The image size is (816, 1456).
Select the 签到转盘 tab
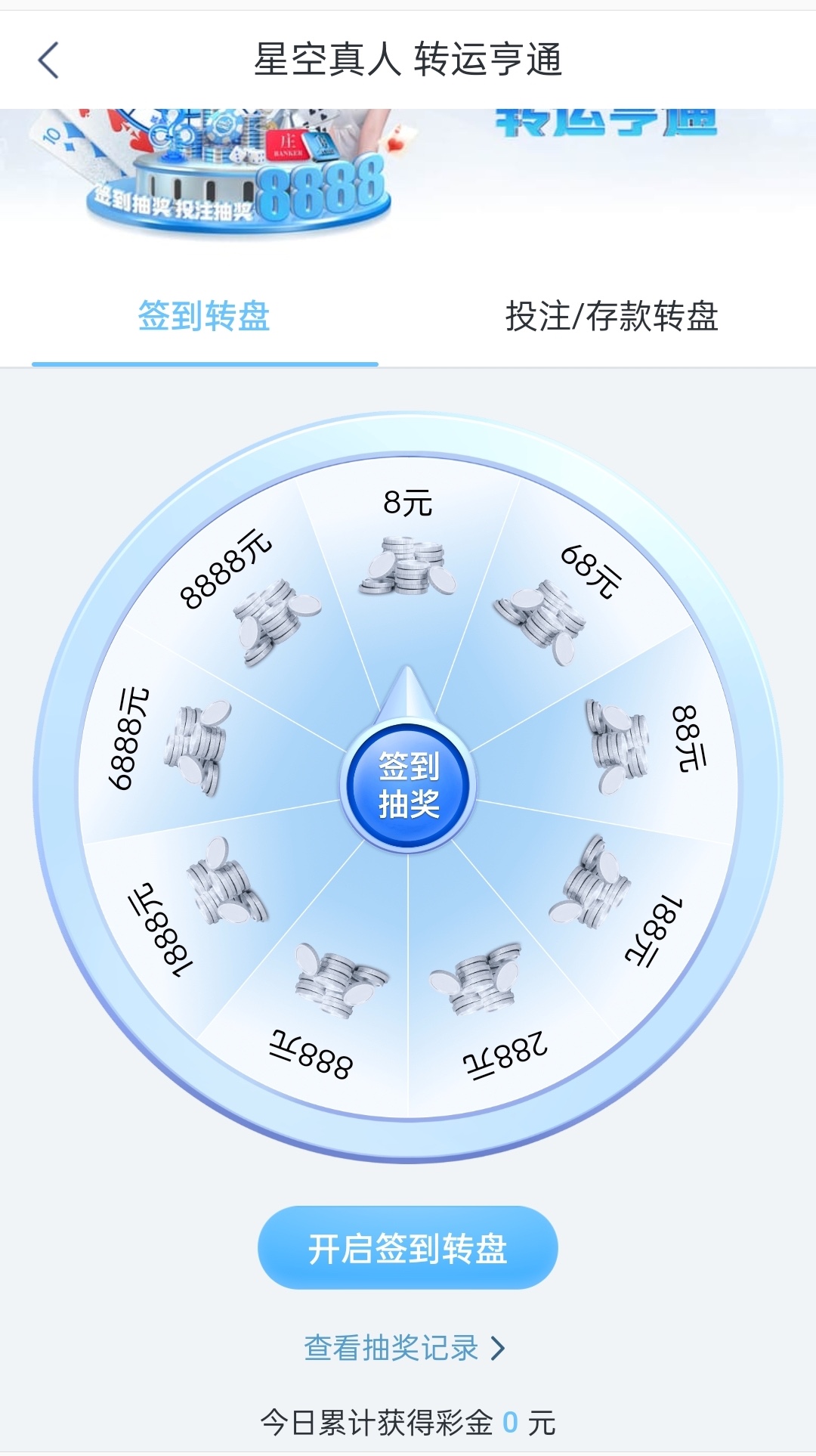pos(204,316)
